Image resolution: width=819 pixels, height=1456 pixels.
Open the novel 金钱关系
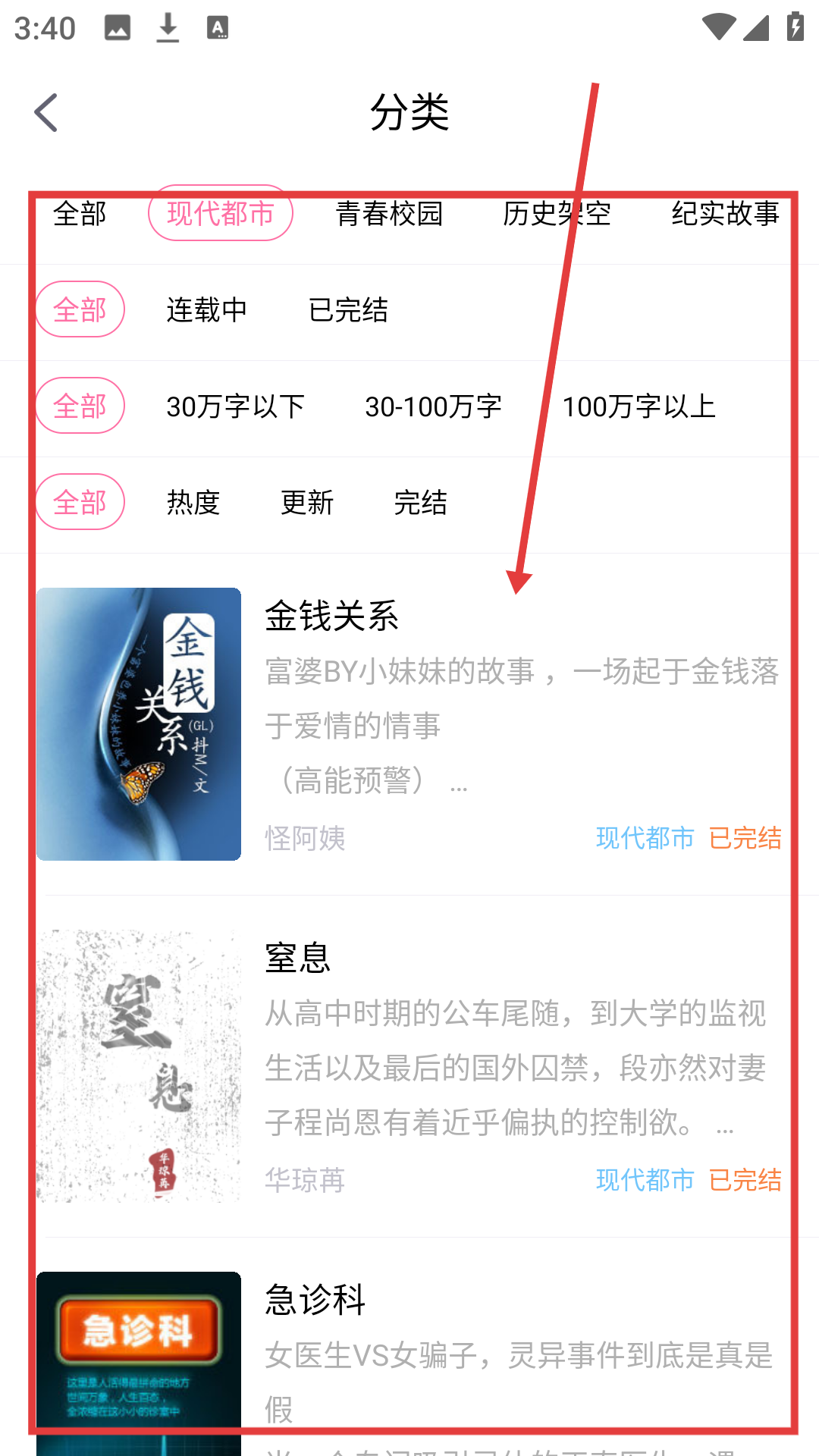pos(409,724)
